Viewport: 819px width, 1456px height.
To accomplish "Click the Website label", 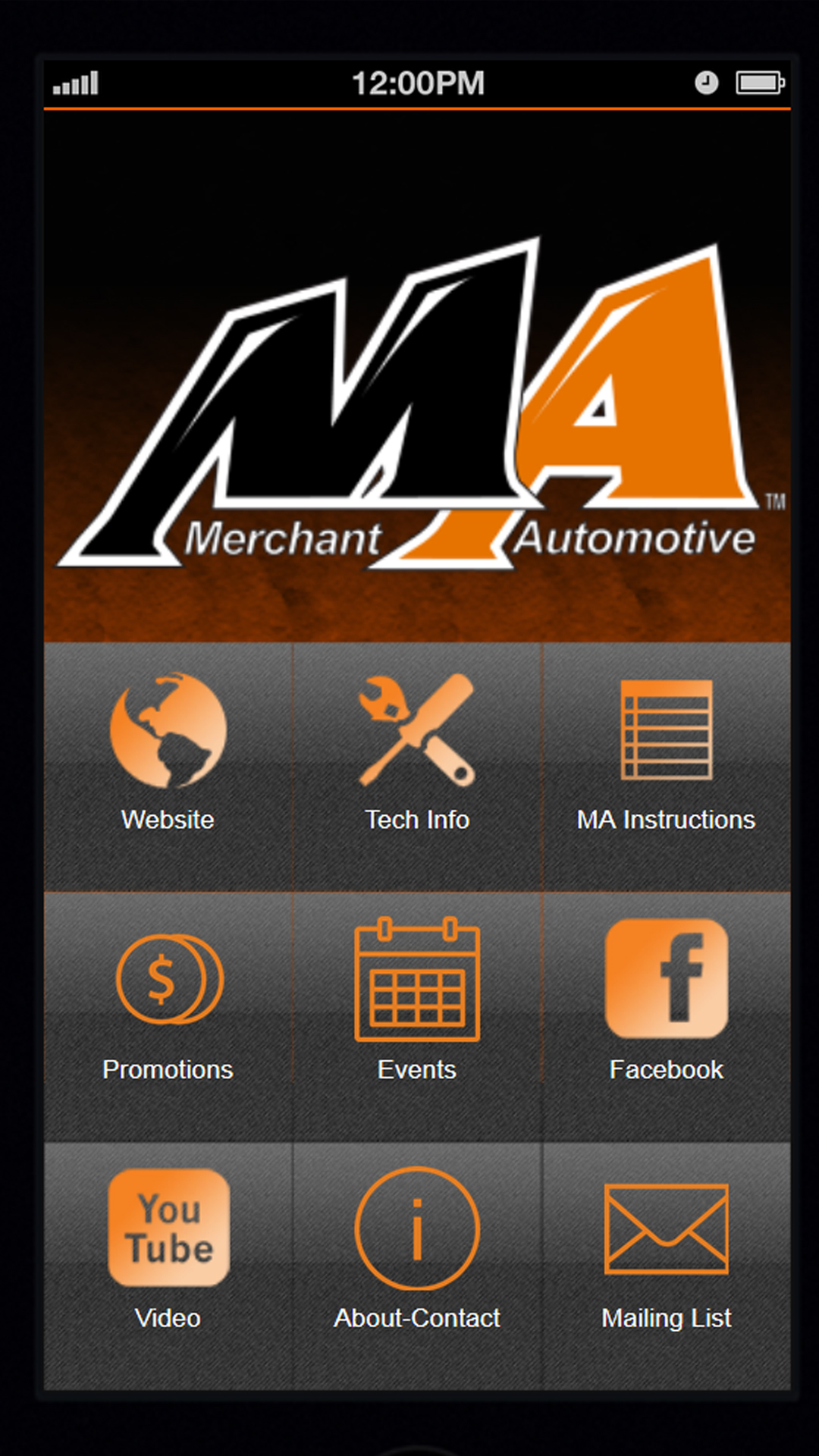I will (168, 820).
